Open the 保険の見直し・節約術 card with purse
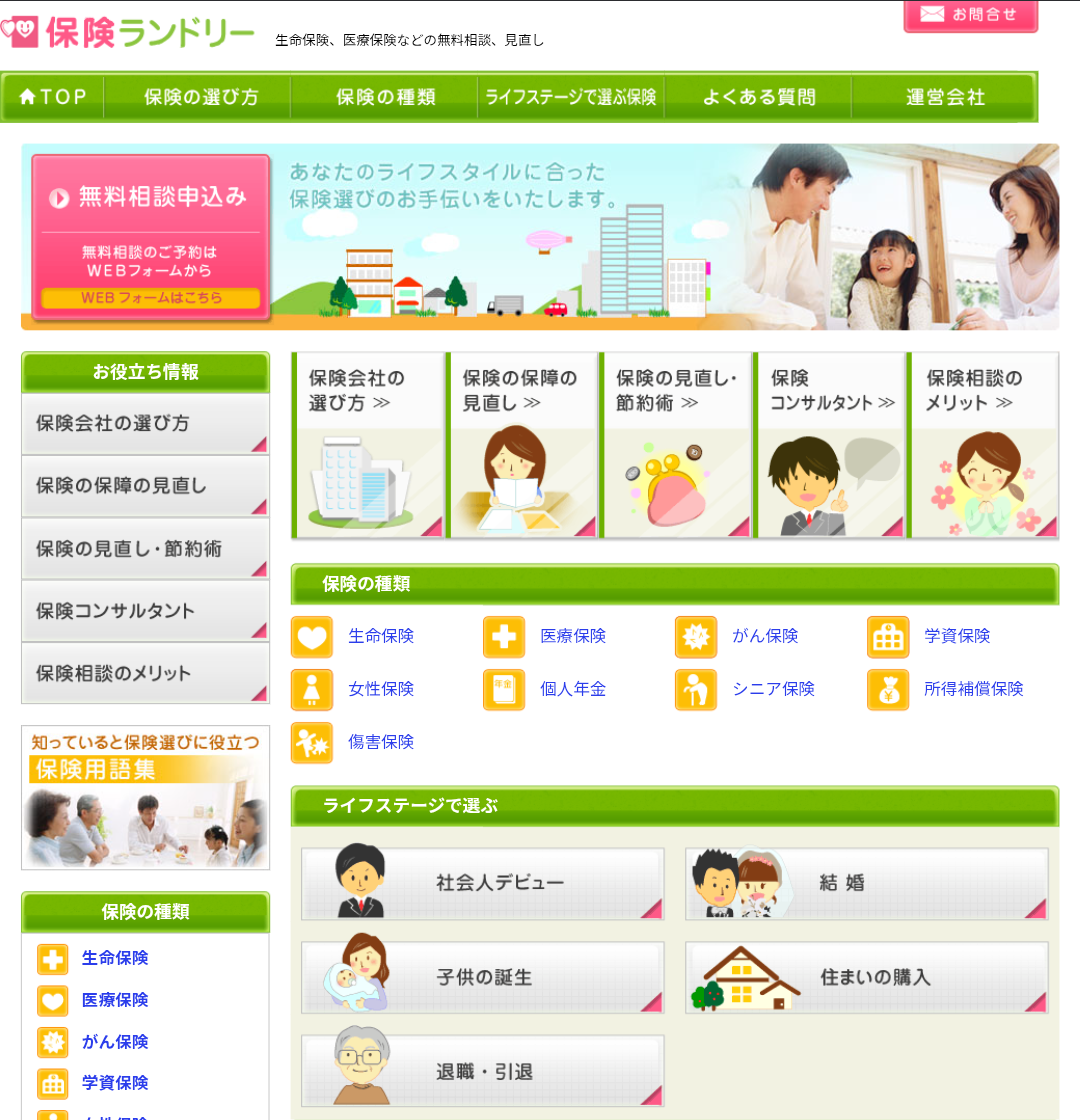 point(676,445)
